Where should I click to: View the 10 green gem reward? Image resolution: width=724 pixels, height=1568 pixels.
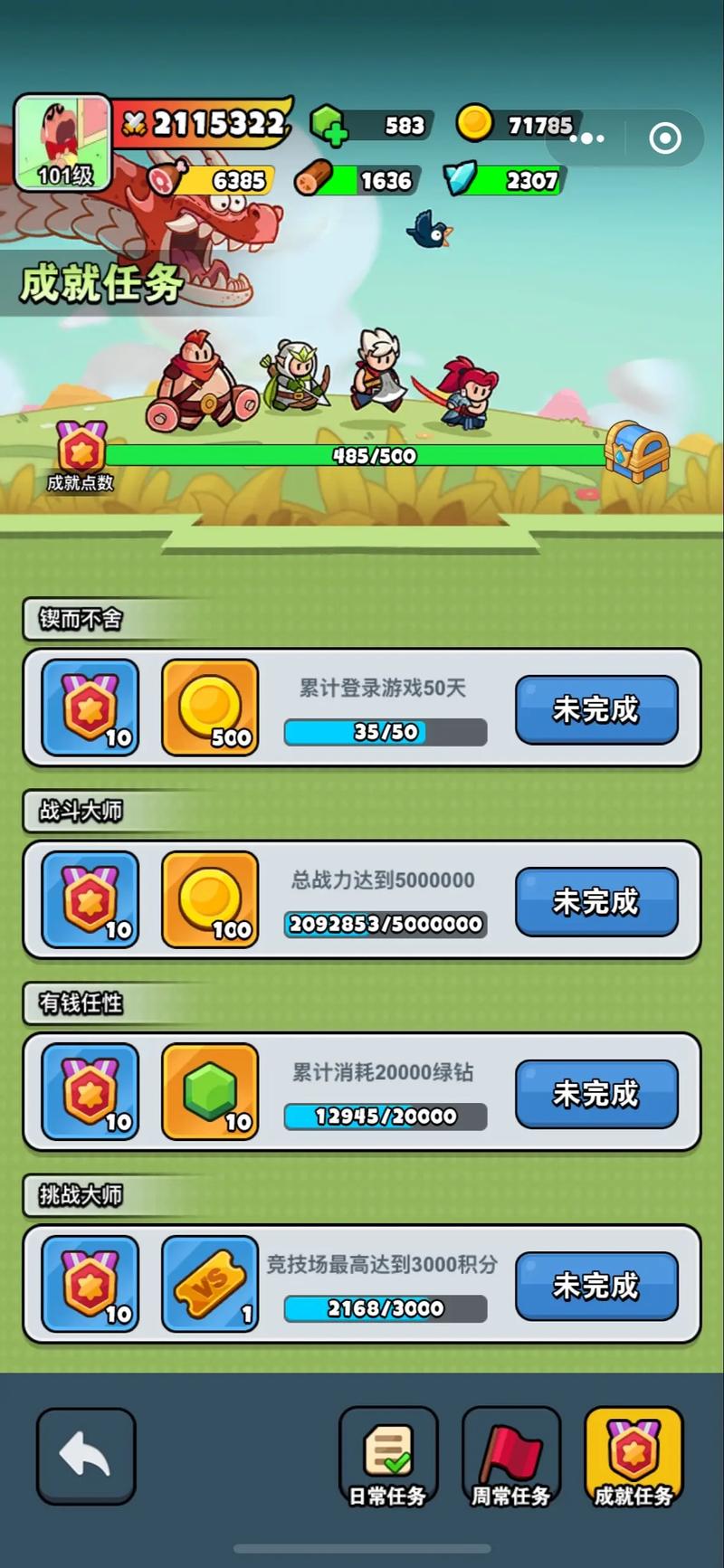210,1092
